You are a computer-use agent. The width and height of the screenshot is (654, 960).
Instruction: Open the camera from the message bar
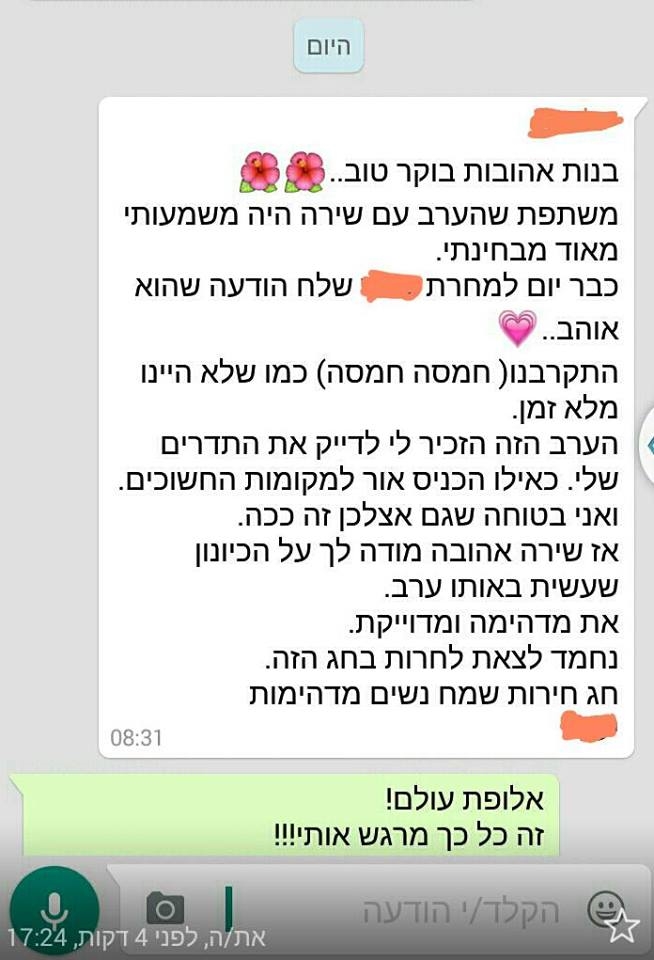(x=165, y=908)
